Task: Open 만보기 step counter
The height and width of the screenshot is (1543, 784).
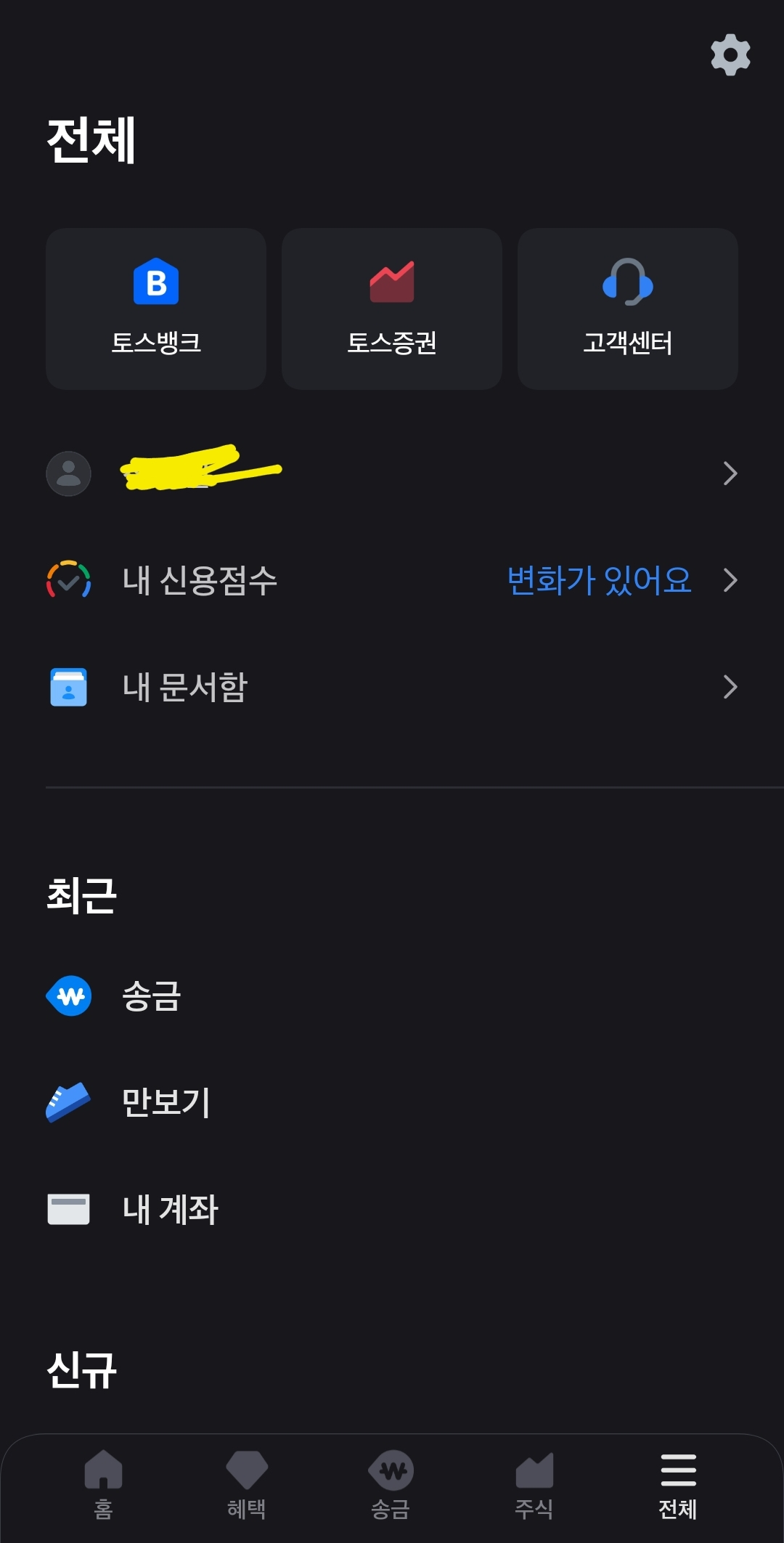Action: point(392,1102)
